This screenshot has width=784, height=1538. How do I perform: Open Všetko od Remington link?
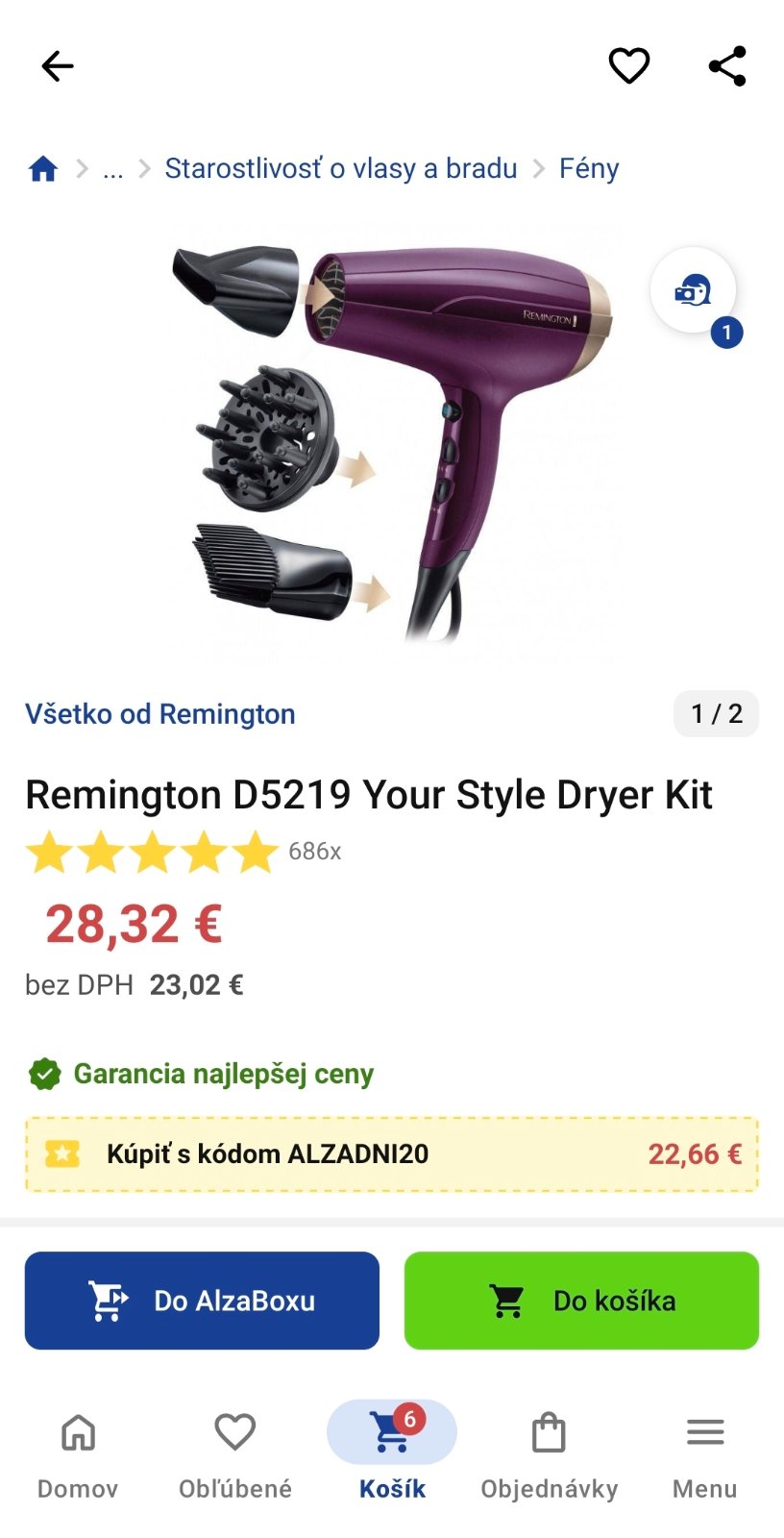click(x=160, y=714)
